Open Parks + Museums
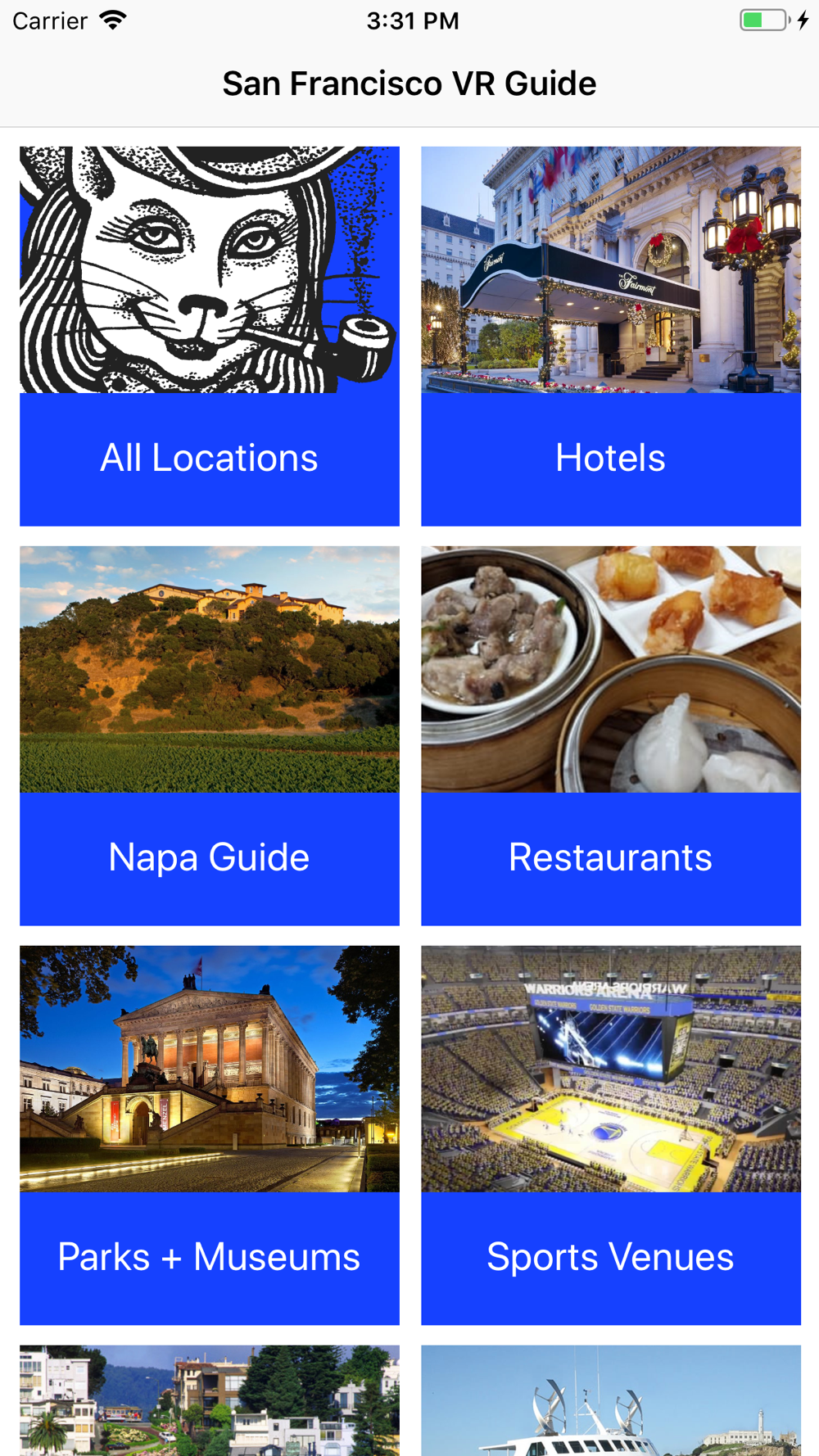 point(210,1135)
